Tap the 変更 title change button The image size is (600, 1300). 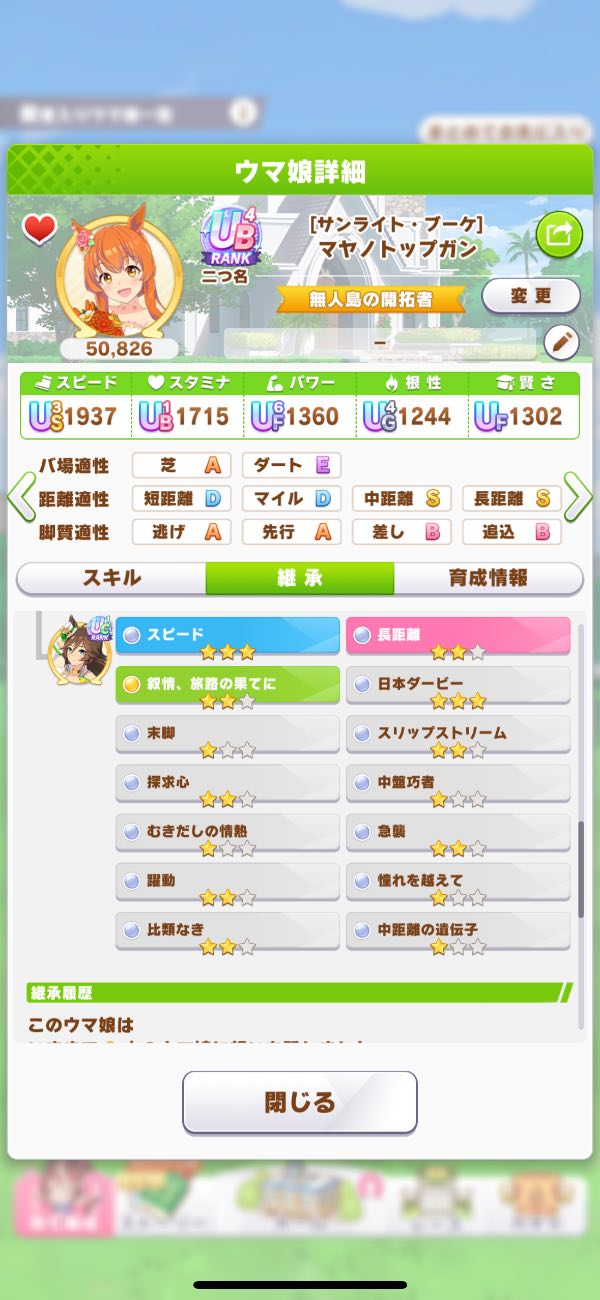click(531, 296)
